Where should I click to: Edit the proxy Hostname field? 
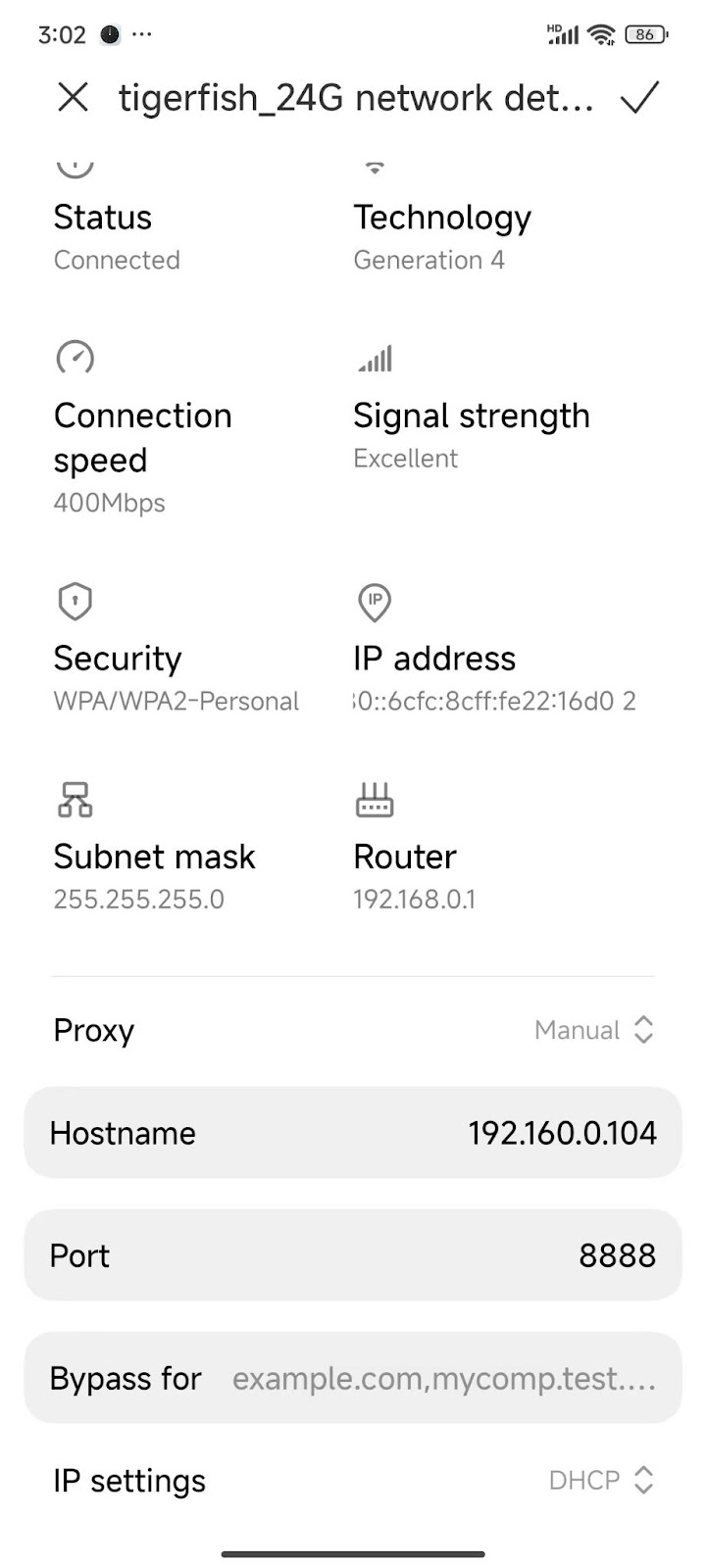pyautogui.click(x=353, y=1133)
